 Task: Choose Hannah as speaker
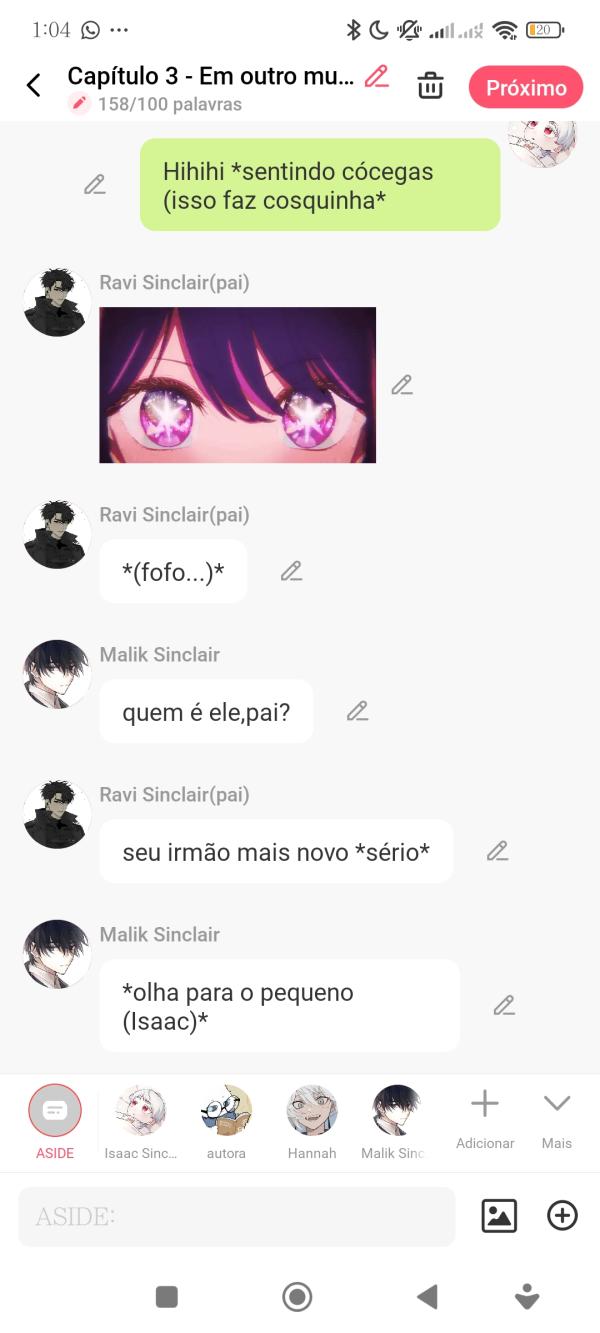pyautogui.click(x=312, y=1122)
